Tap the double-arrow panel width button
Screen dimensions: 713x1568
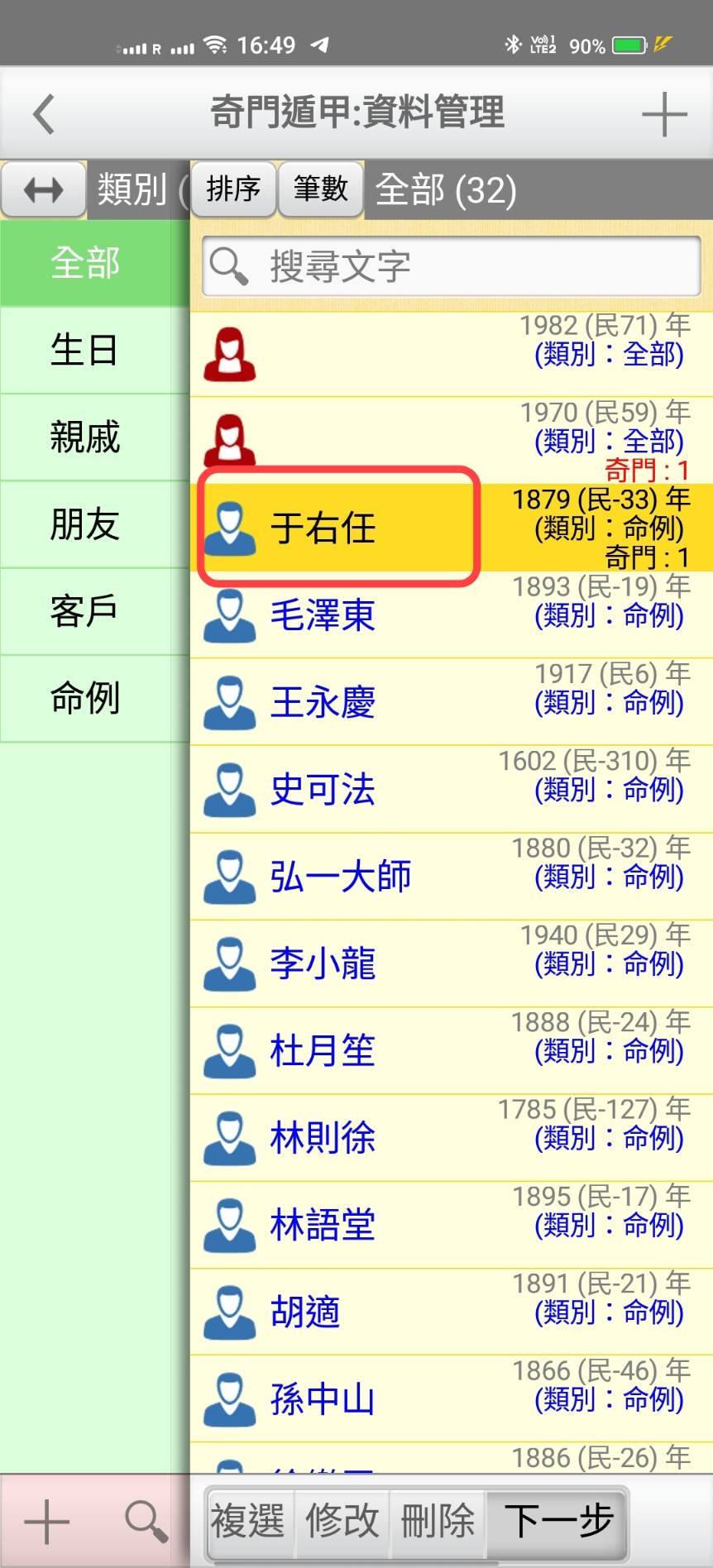click(x=43, y=189)
